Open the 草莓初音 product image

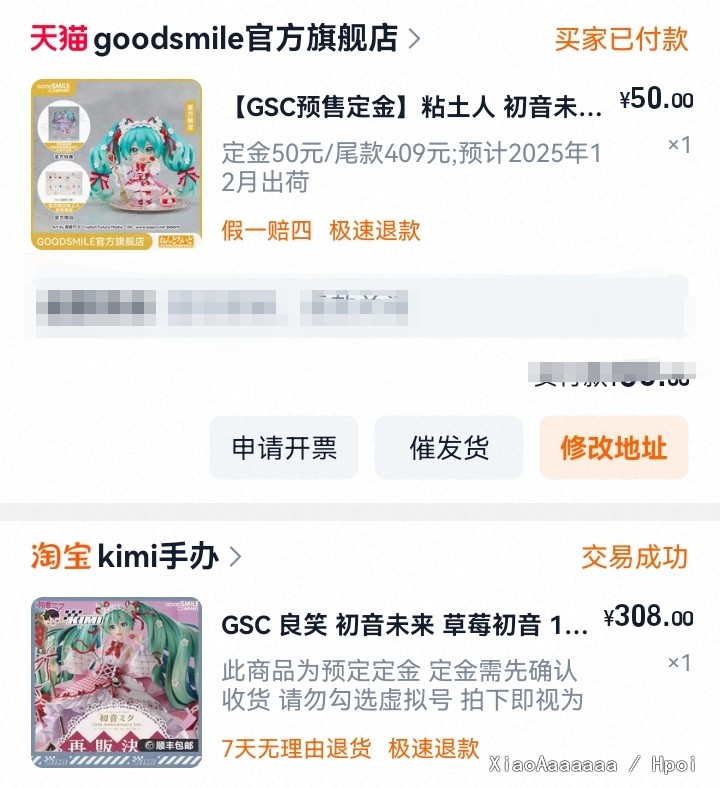point(116,682)
